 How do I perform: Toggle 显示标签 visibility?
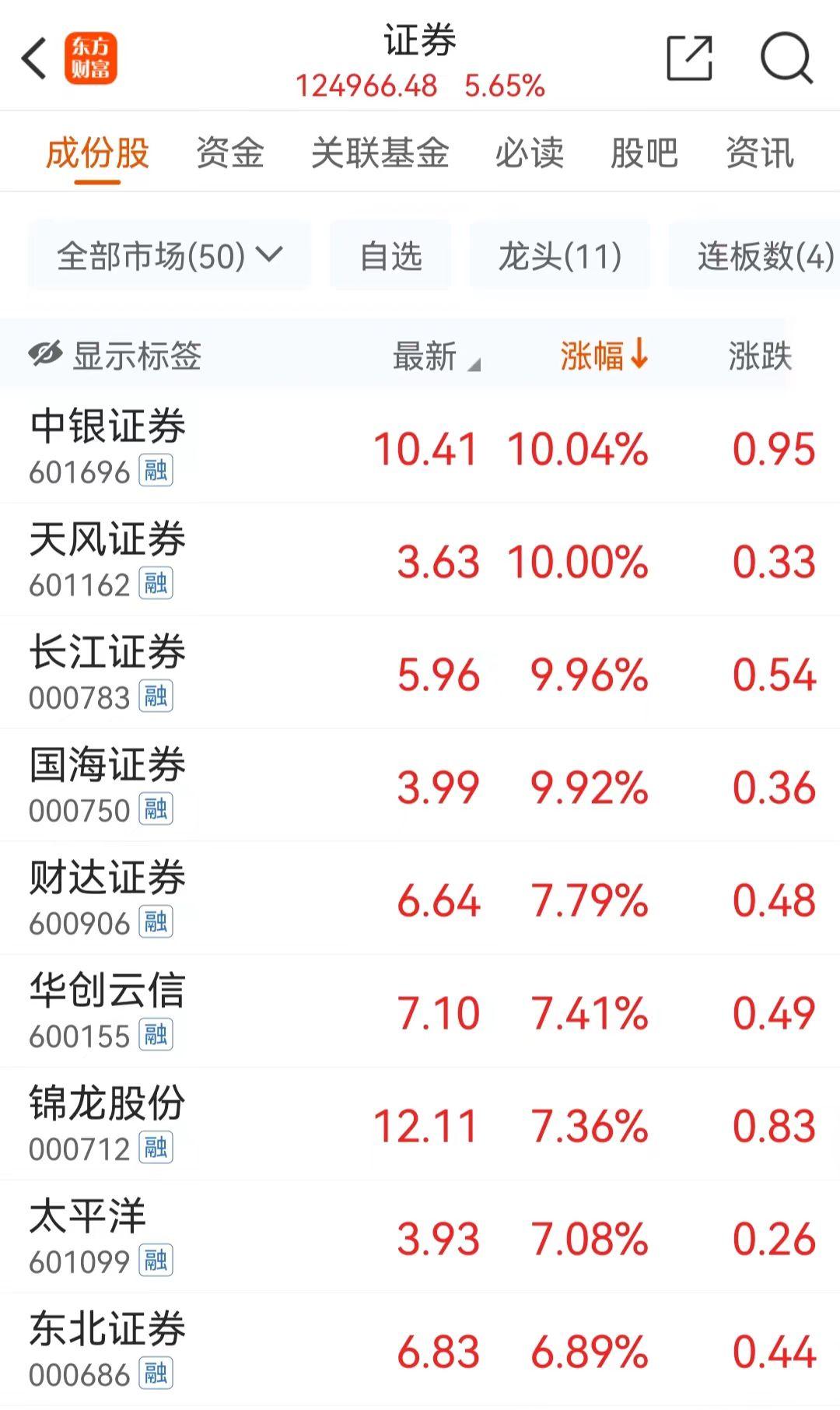115,356
